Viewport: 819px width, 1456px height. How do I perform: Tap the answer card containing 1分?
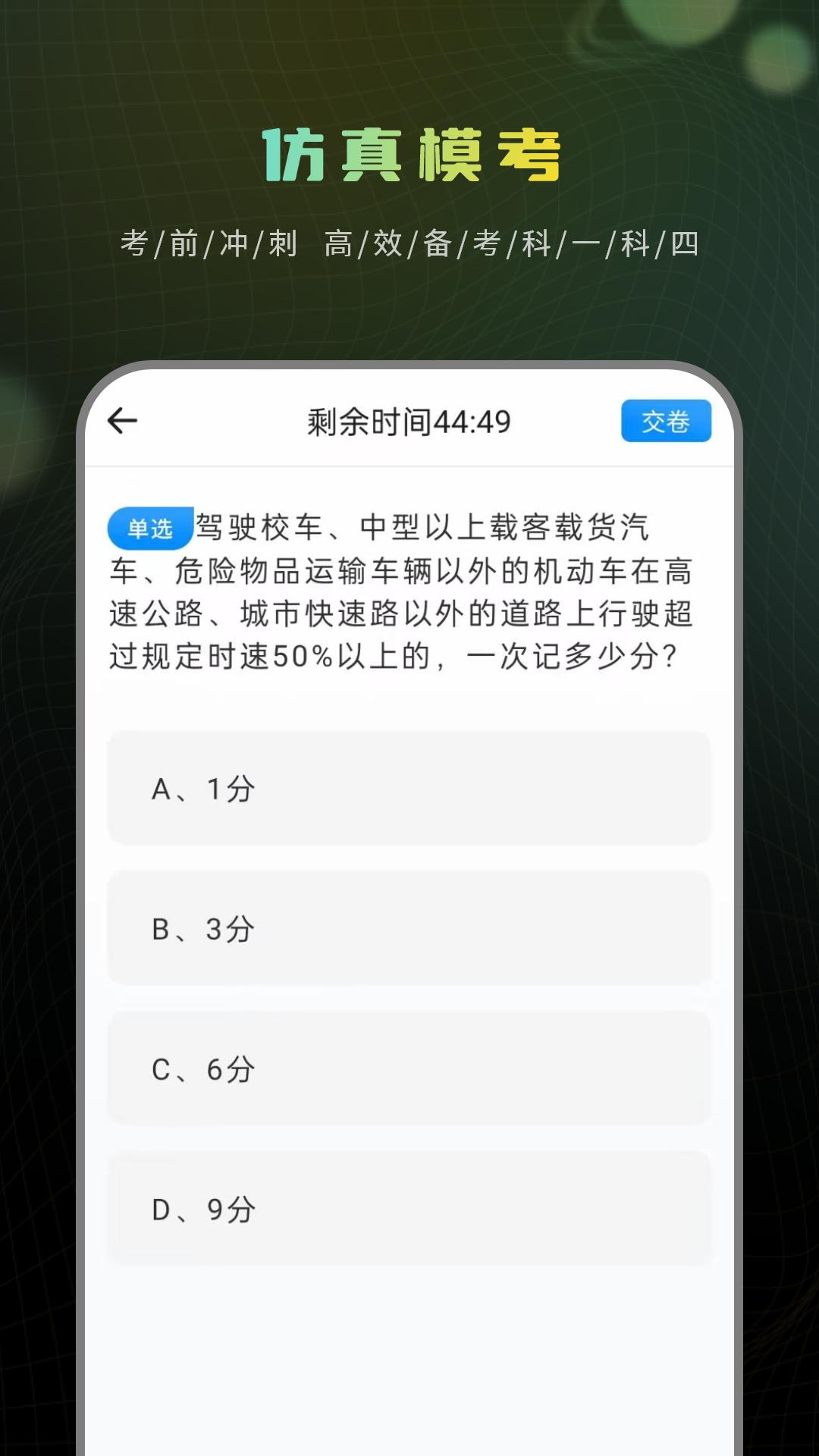tap(409, 789)
